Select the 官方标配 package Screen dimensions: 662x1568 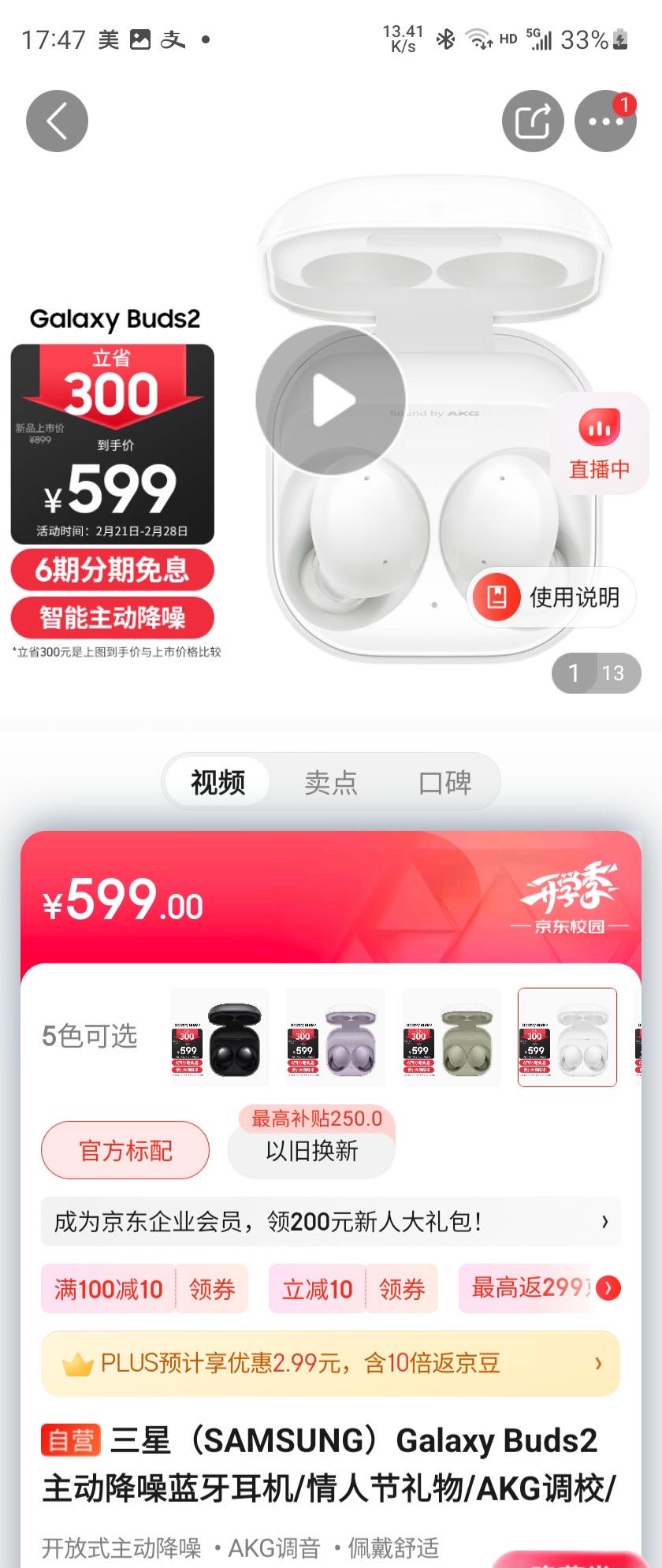coord(125,1150)
